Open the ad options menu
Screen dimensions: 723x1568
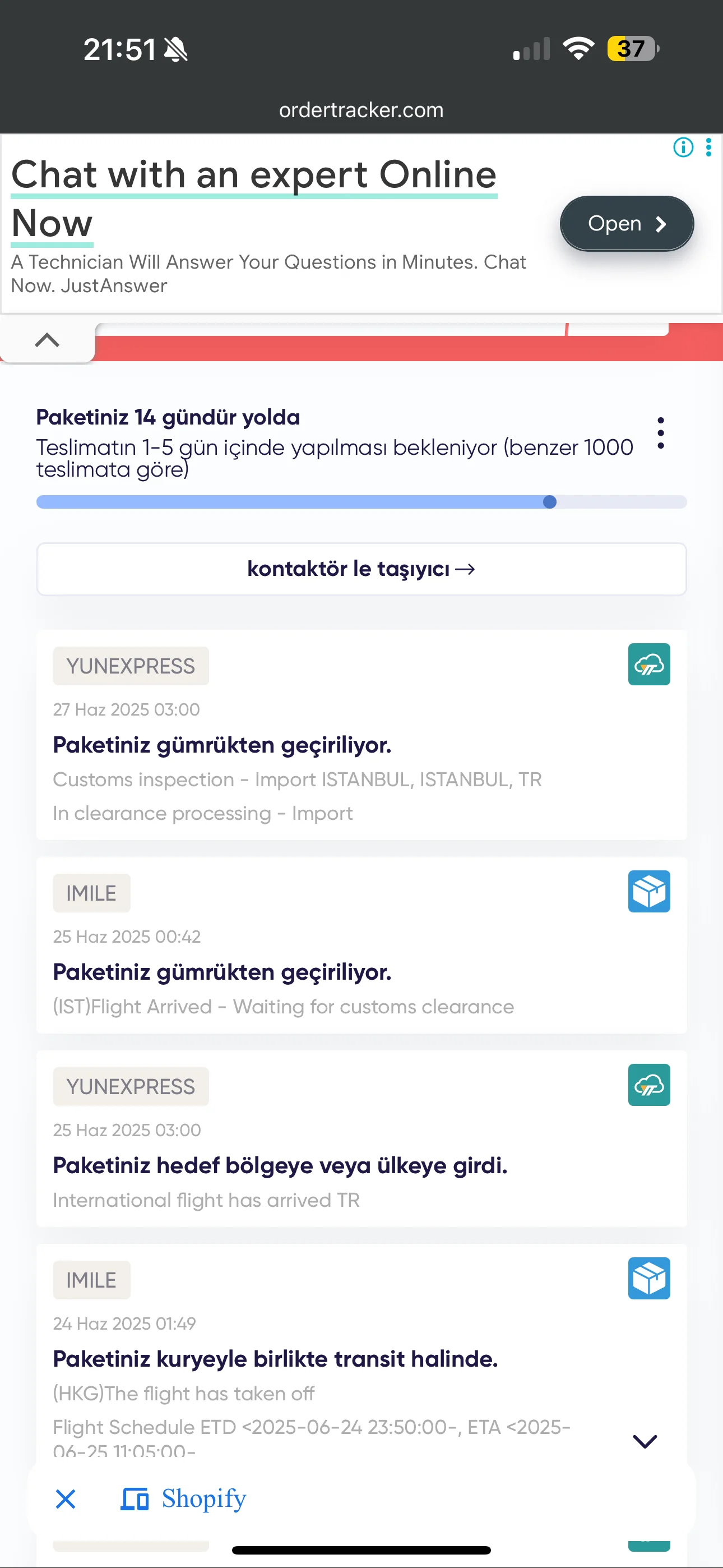pyautogui.click(x=708, y=147)
